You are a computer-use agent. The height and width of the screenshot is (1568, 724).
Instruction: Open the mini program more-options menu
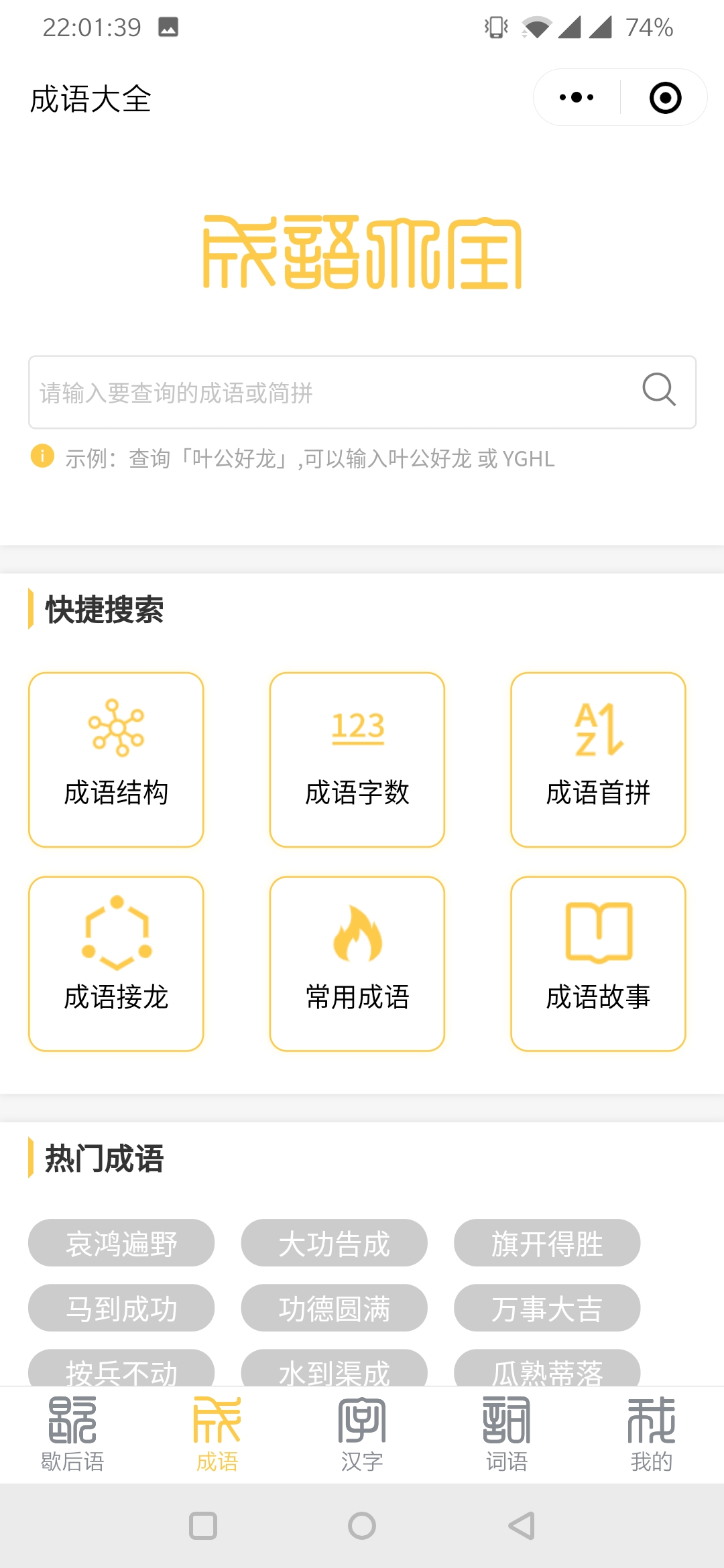pos(577,98)
